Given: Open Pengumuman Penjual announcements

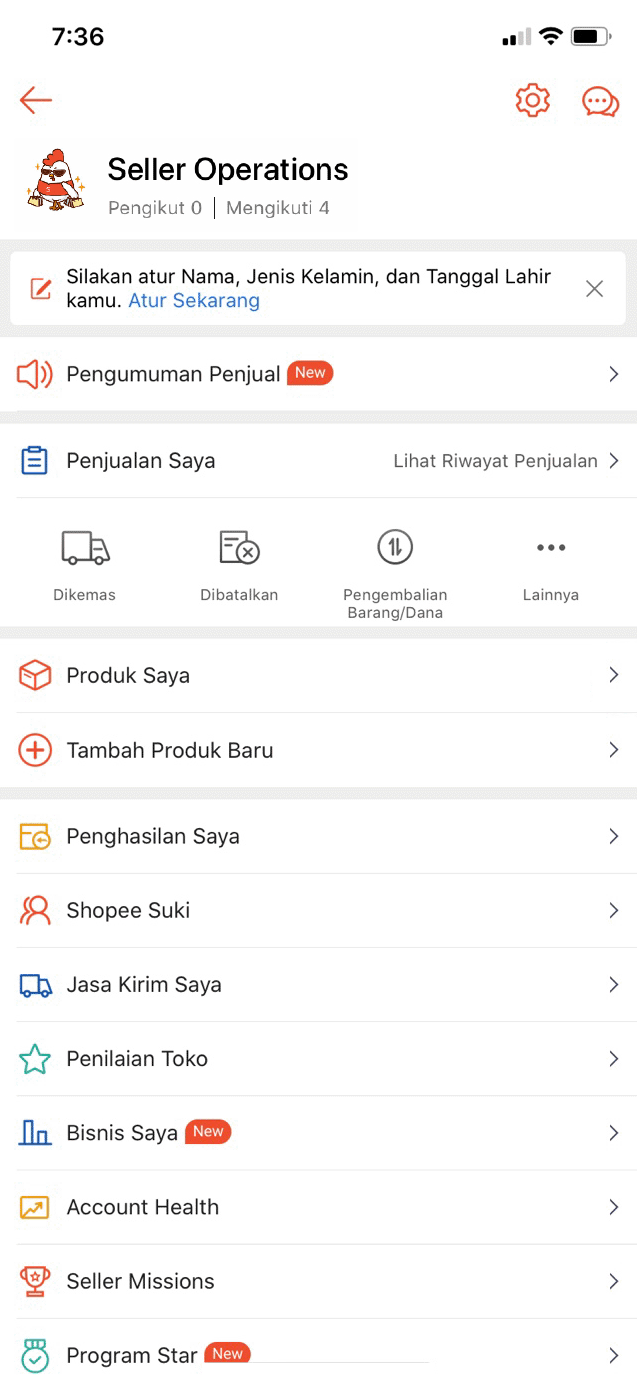Looking at the screenshot, I should pos(318,374).
